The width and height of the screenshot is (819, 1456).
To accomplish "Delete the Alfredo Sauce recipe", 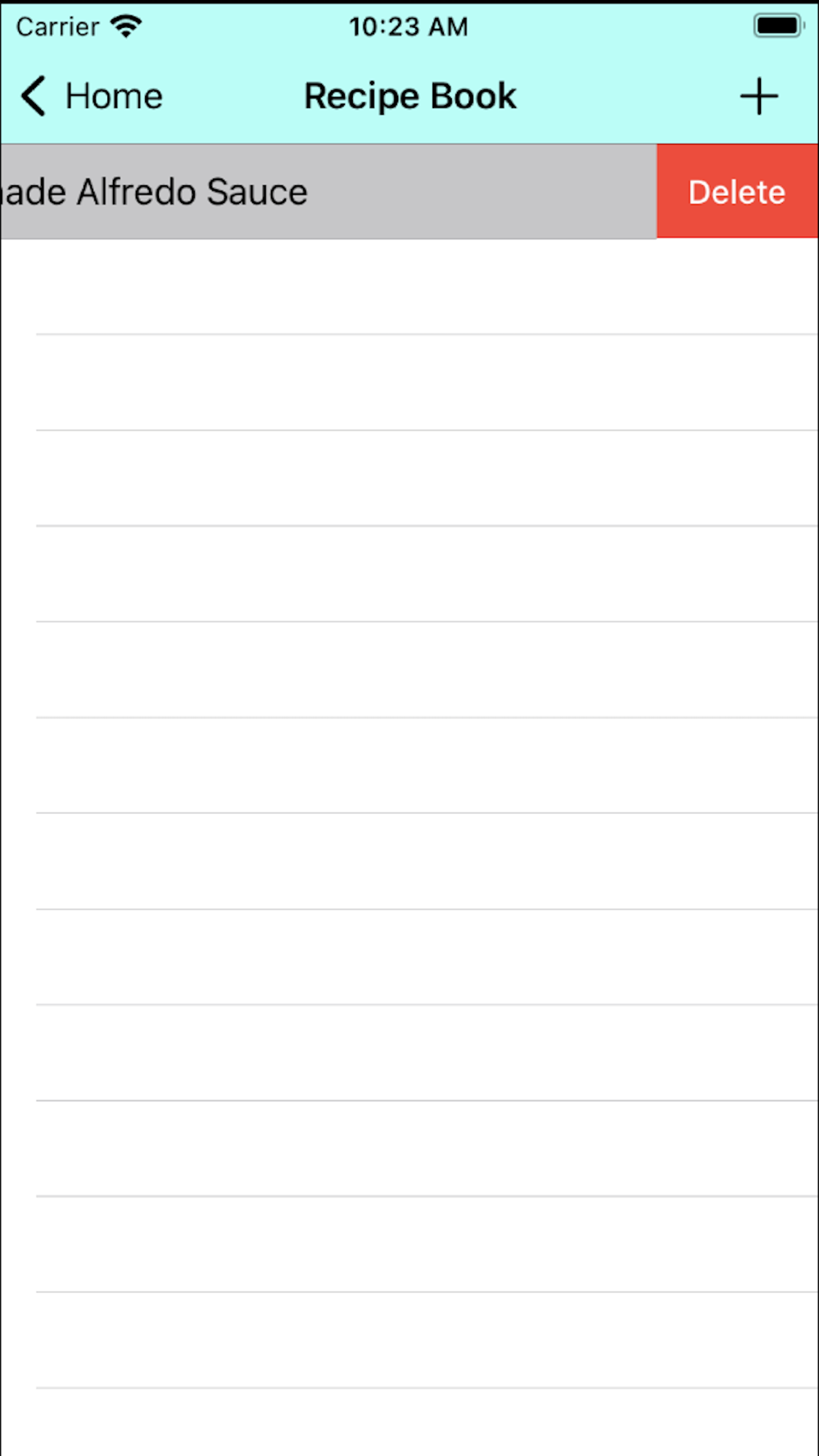I will tap(736, 192).
